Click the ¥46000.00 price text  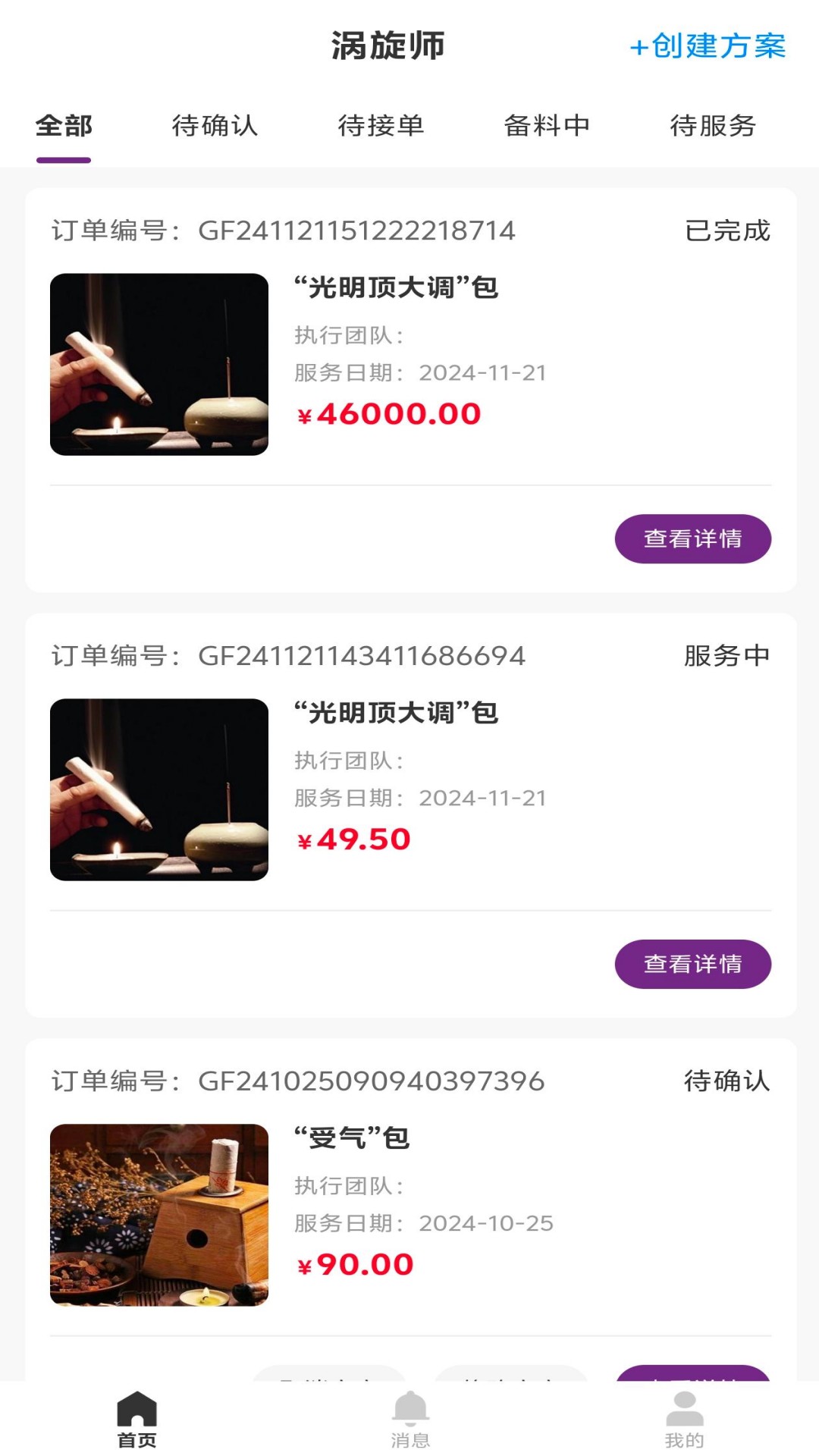tap(387, 415)
